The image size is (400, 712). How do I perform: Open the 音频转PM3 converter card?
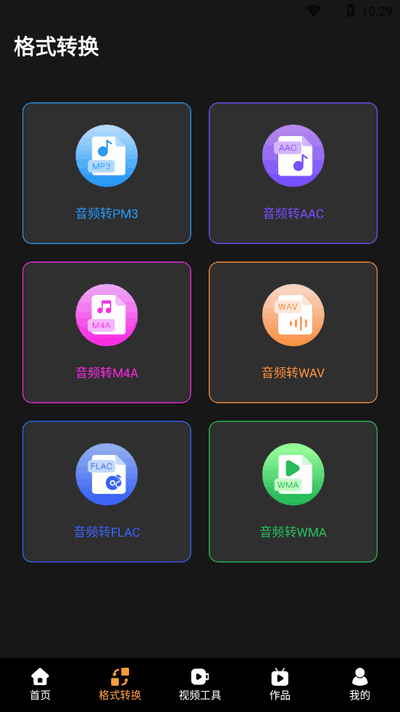[x=107, y=173]
